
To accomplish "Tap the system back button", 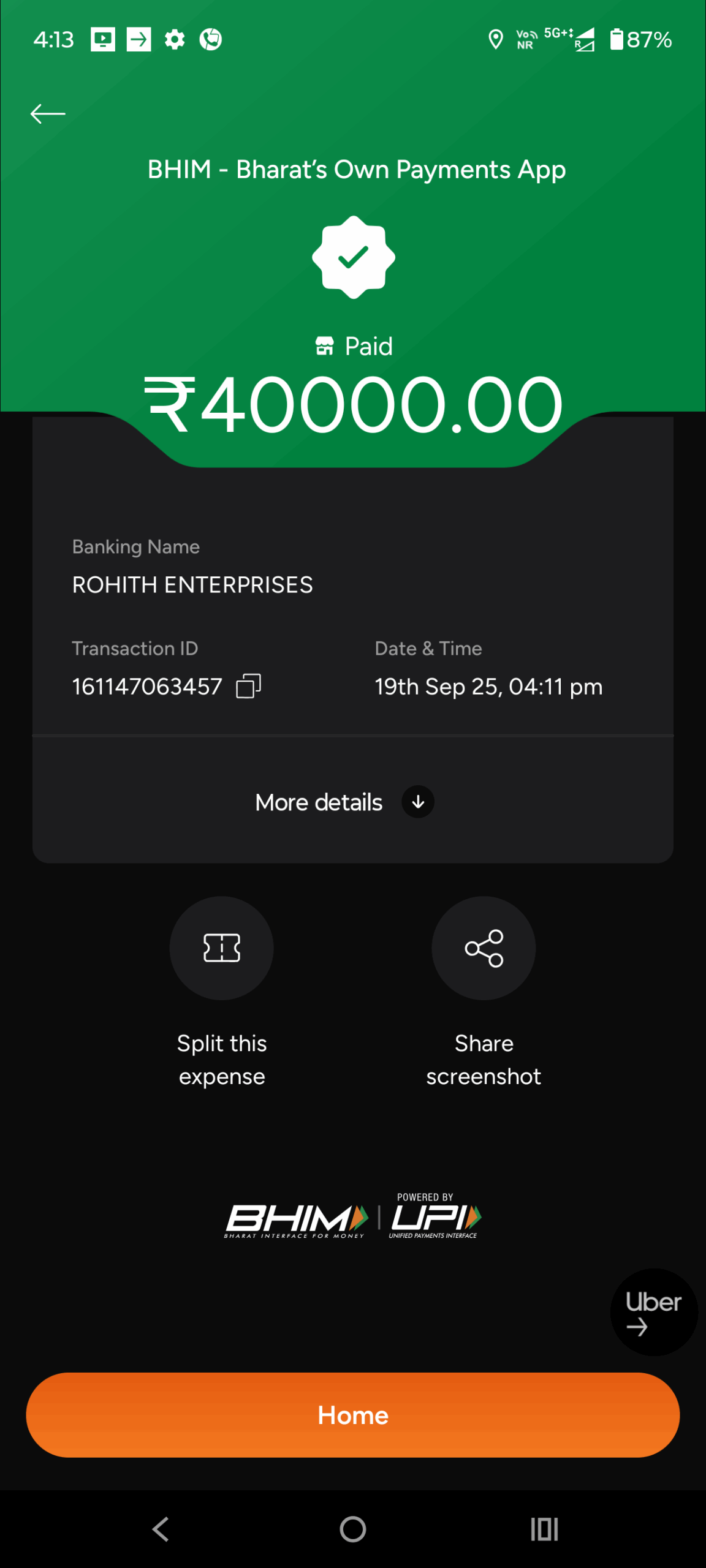I will [x=161, y=1529].
